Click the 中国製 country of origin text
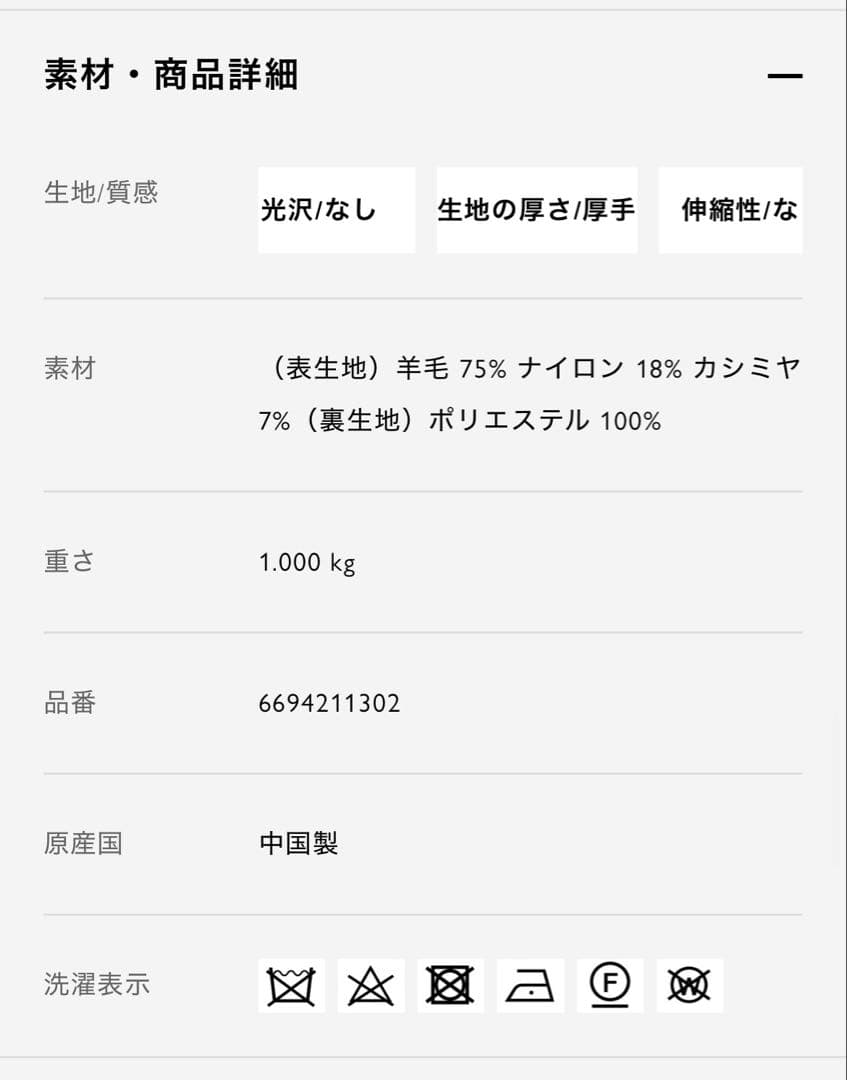 tap(299, 844)
